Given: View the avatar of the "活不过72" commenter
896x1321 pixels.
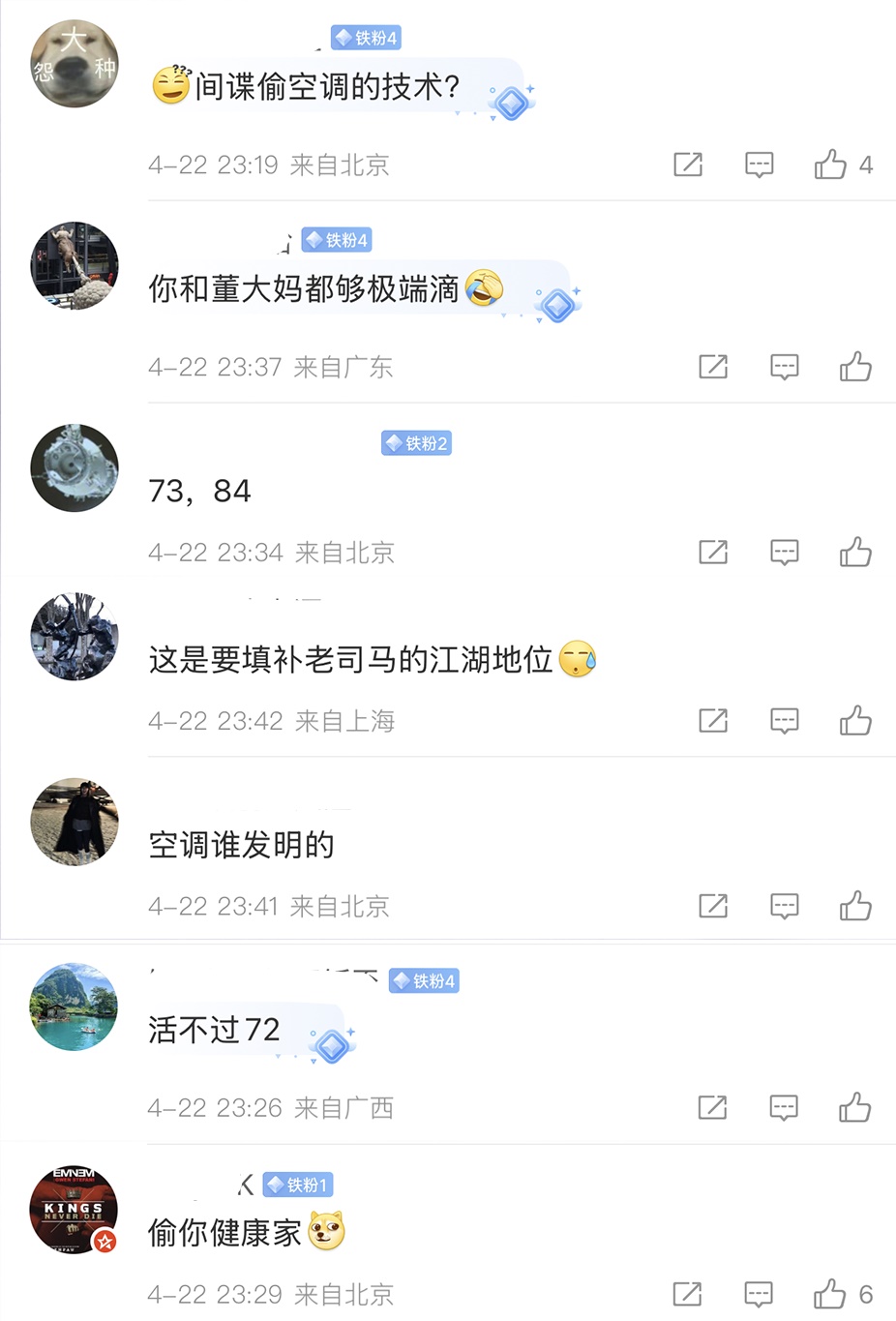Looking at the screenshot, I should pos(74,1007).
